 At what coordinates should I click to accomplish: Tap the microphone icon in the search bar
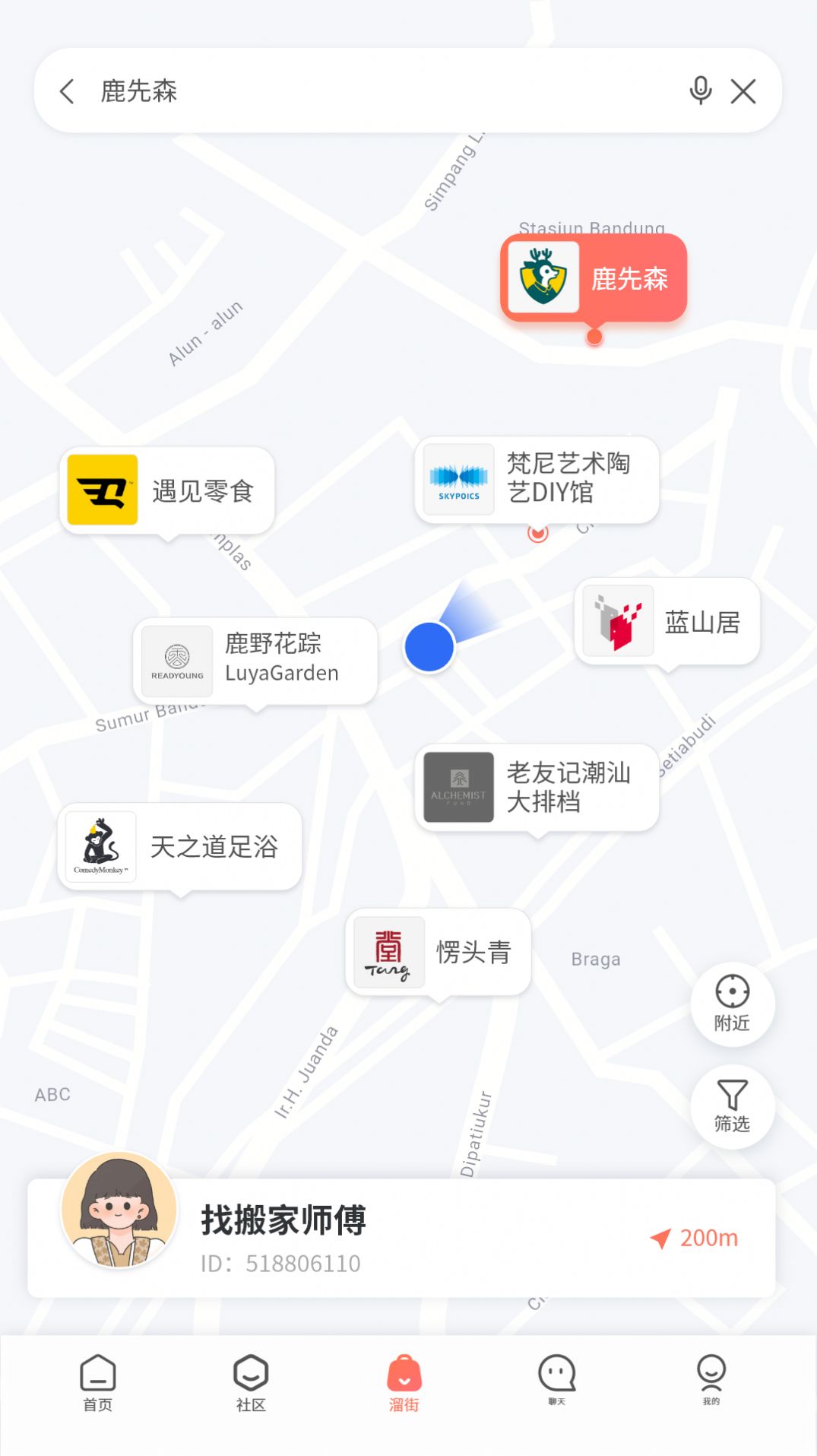pos(700,90)
